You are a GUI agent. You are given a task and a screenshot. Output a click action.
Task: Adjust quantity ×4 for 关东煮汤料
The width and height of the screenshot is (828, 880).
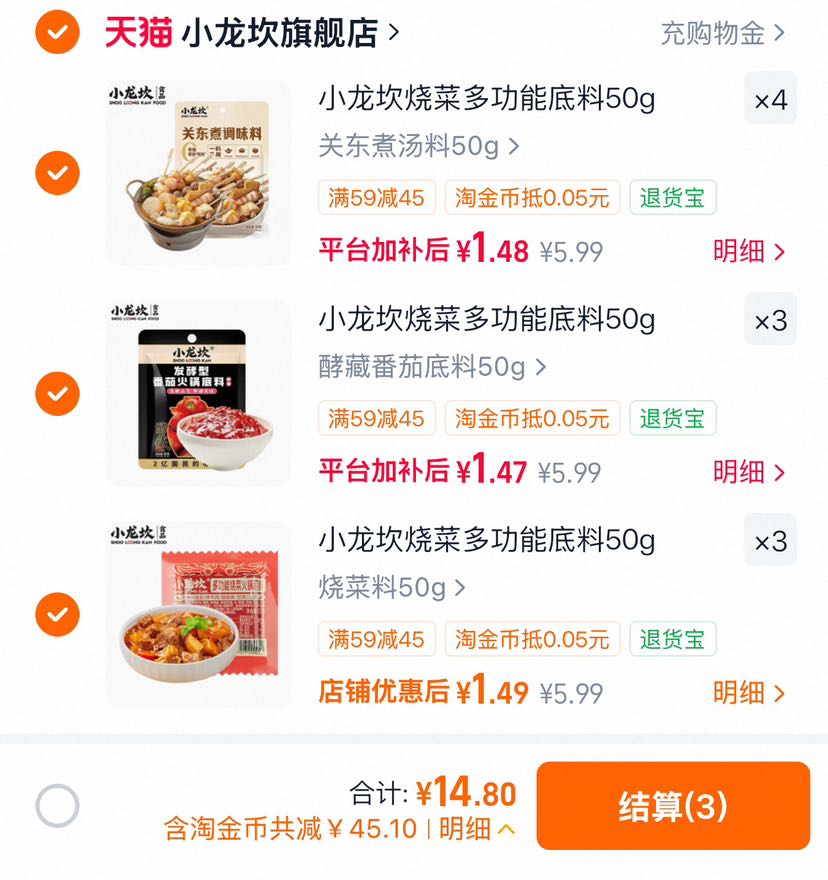770,98
